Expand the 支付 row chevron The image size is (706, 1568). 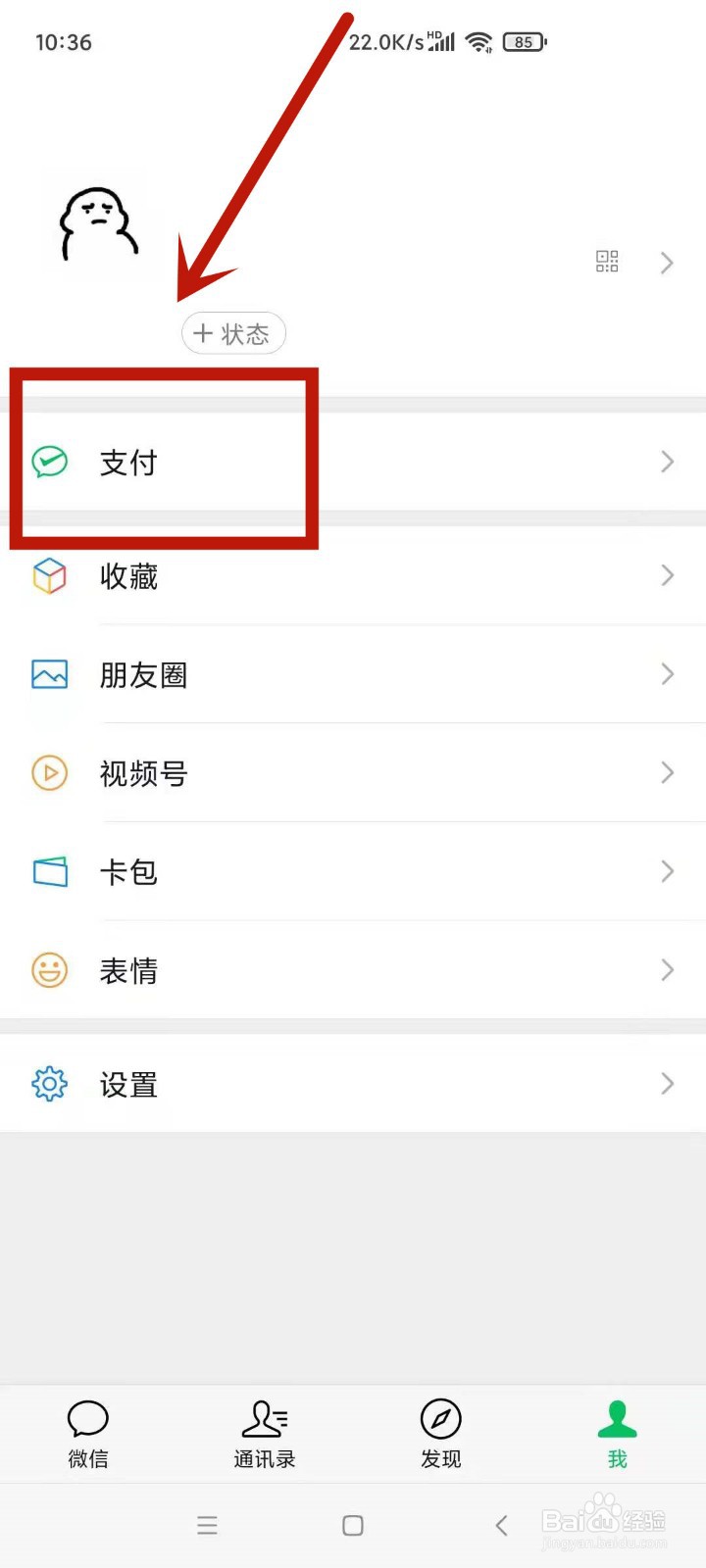point(668,462)
